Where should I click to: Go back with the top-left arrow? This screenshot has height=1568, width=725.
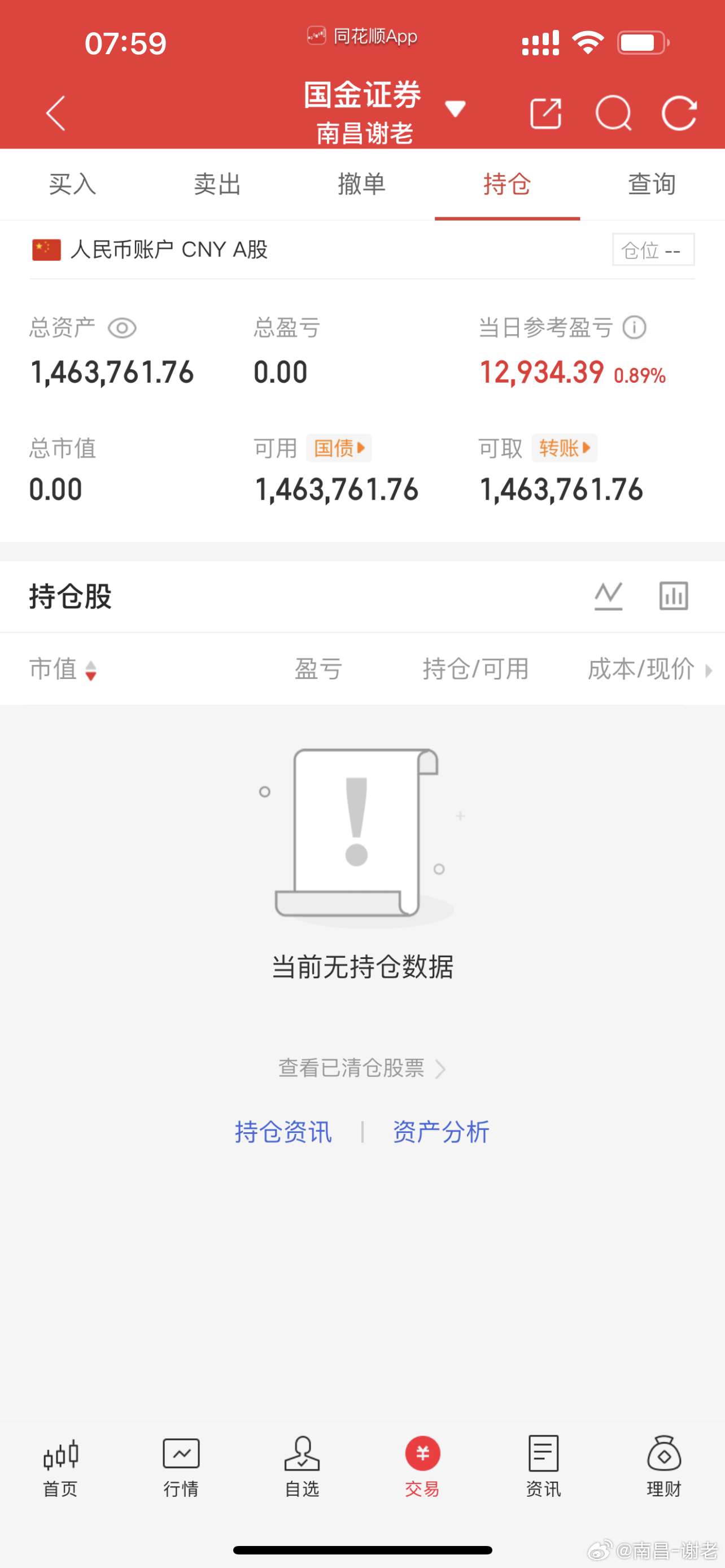(x=55, y=113)
